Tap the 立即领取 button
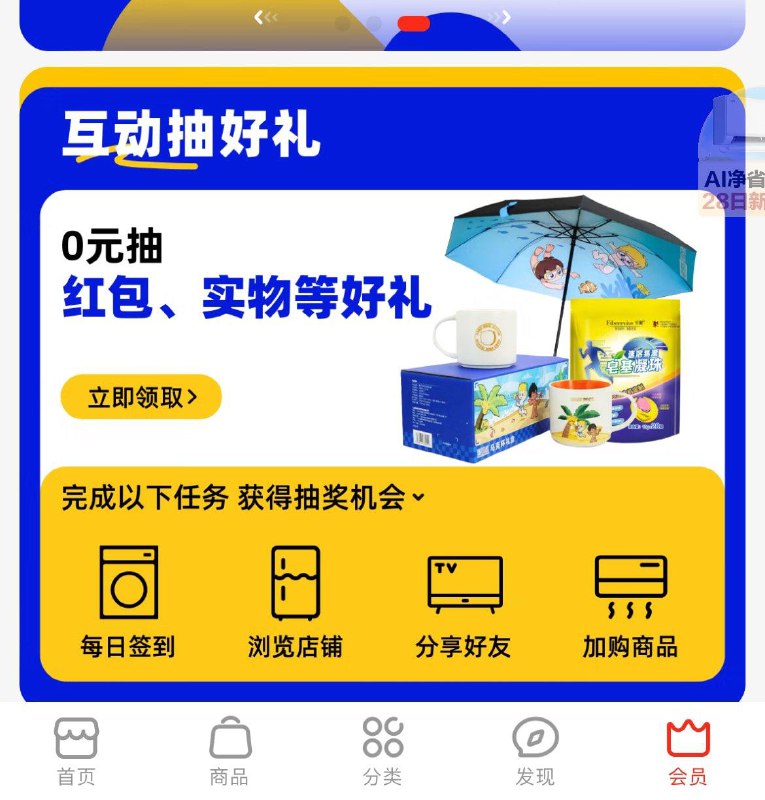This screenshot has width=765, height=800. click(141, 397)
